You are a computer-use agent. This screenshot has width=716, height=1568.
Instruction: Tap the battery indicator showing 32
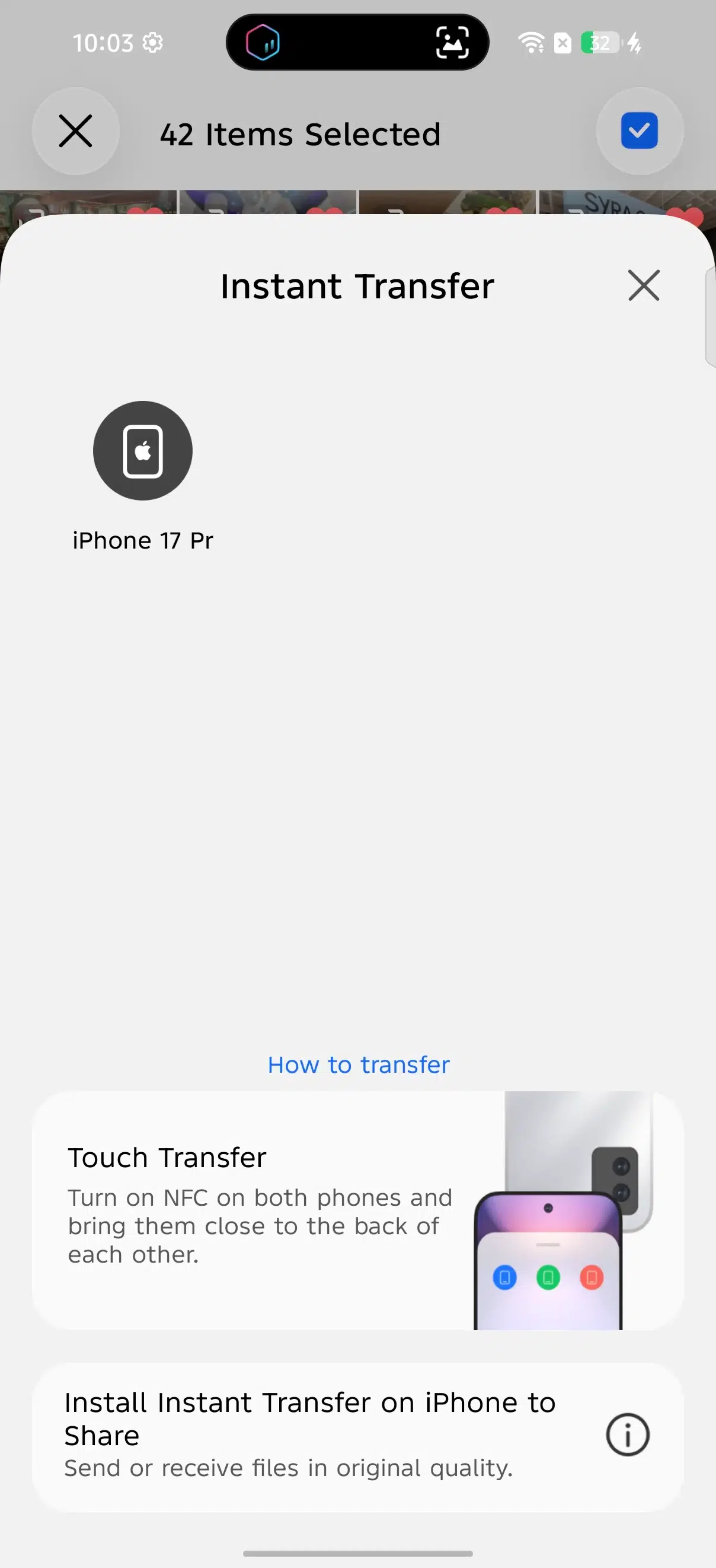coord(599,43)
